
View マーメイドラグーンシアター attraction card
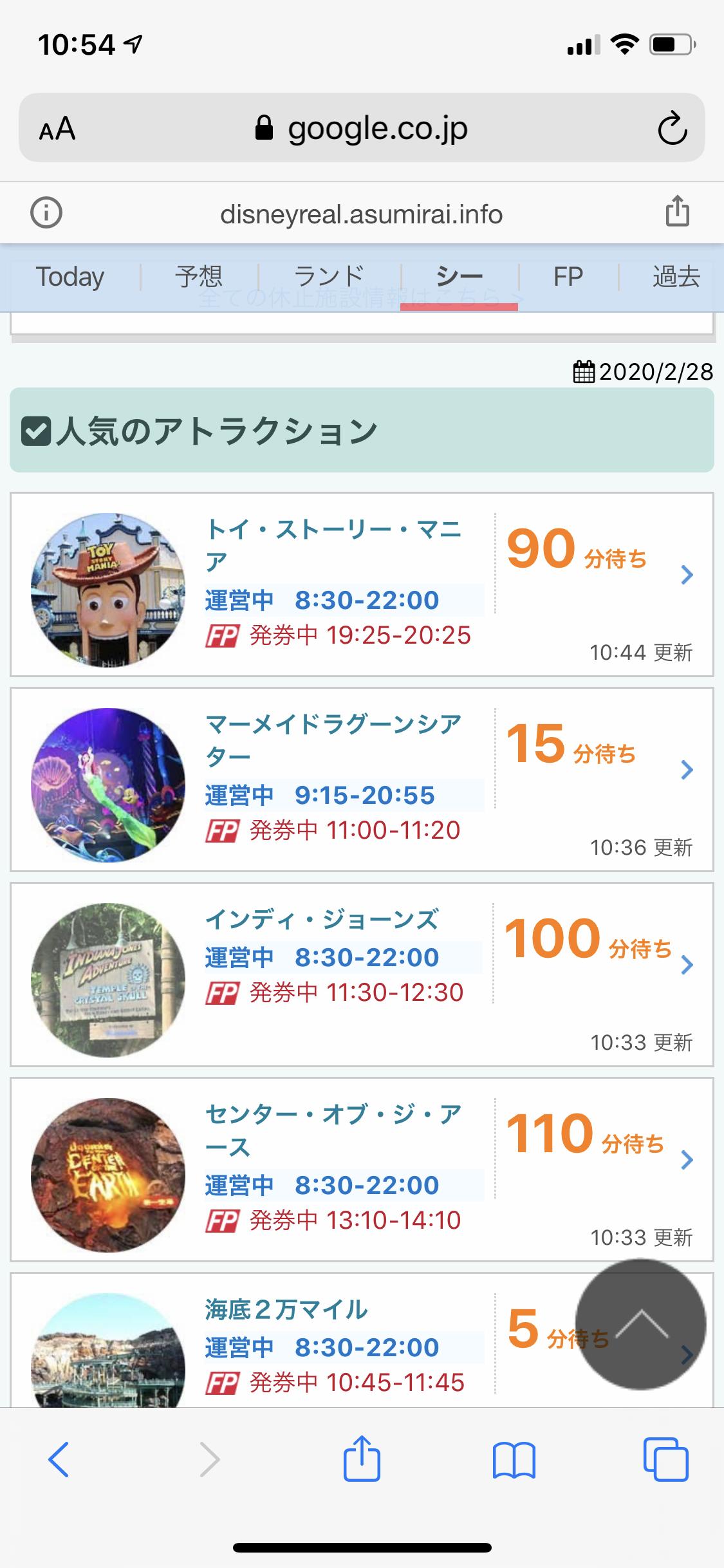362,779
